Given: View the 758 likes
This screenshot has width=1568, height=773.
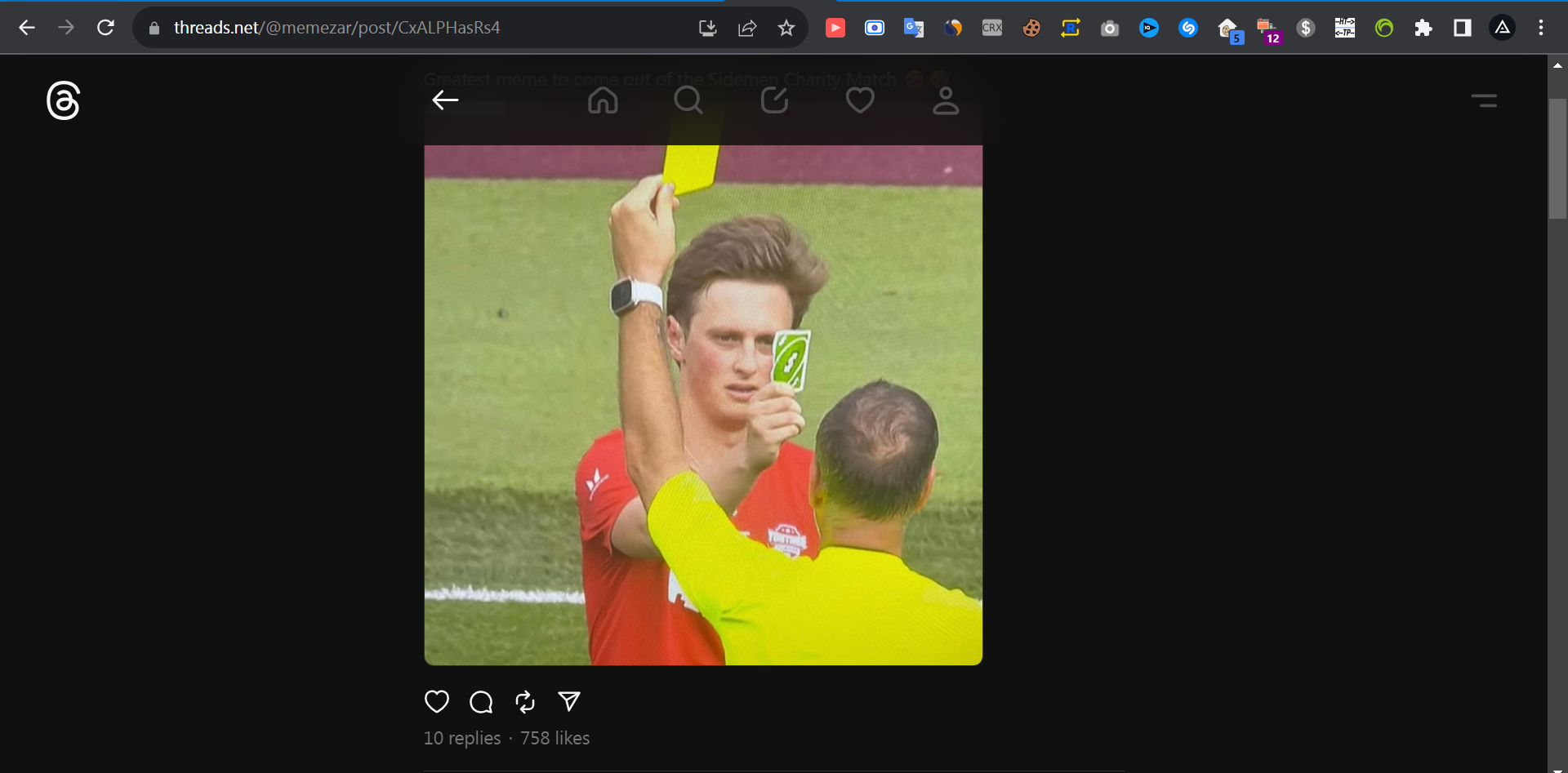Looking at the screenshot, I should [x=555, y=738].
